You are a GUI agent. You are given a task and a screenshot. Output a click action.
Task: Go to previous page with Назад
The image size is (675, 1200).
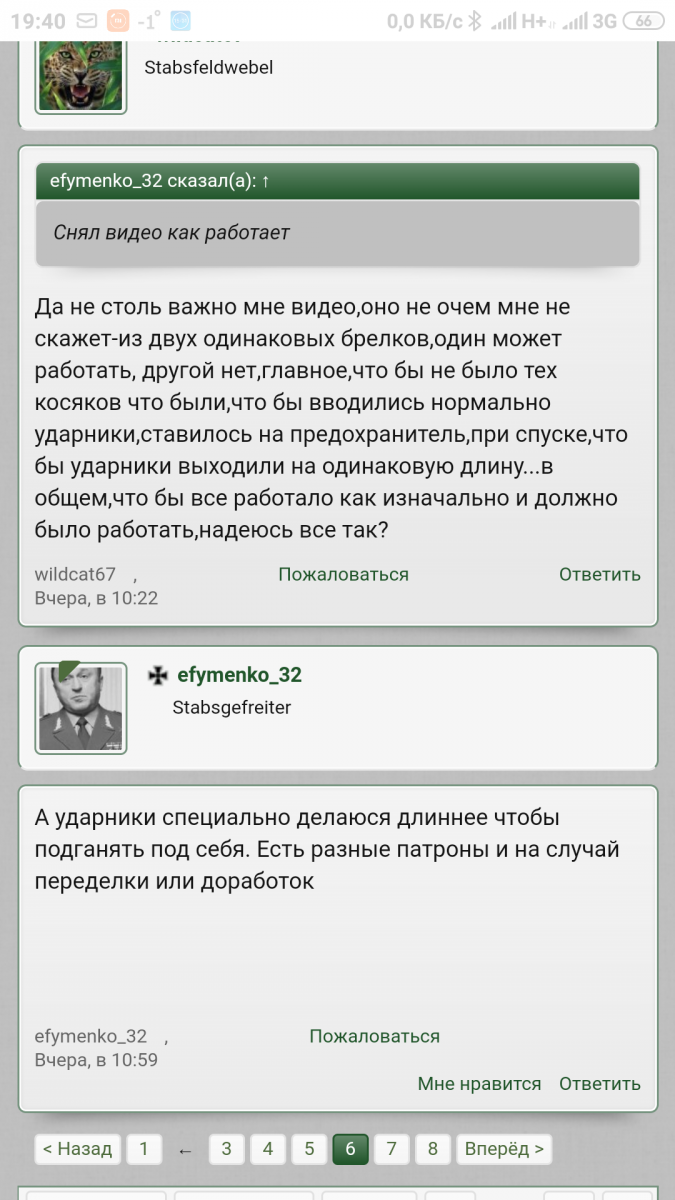click(78, 1149)
